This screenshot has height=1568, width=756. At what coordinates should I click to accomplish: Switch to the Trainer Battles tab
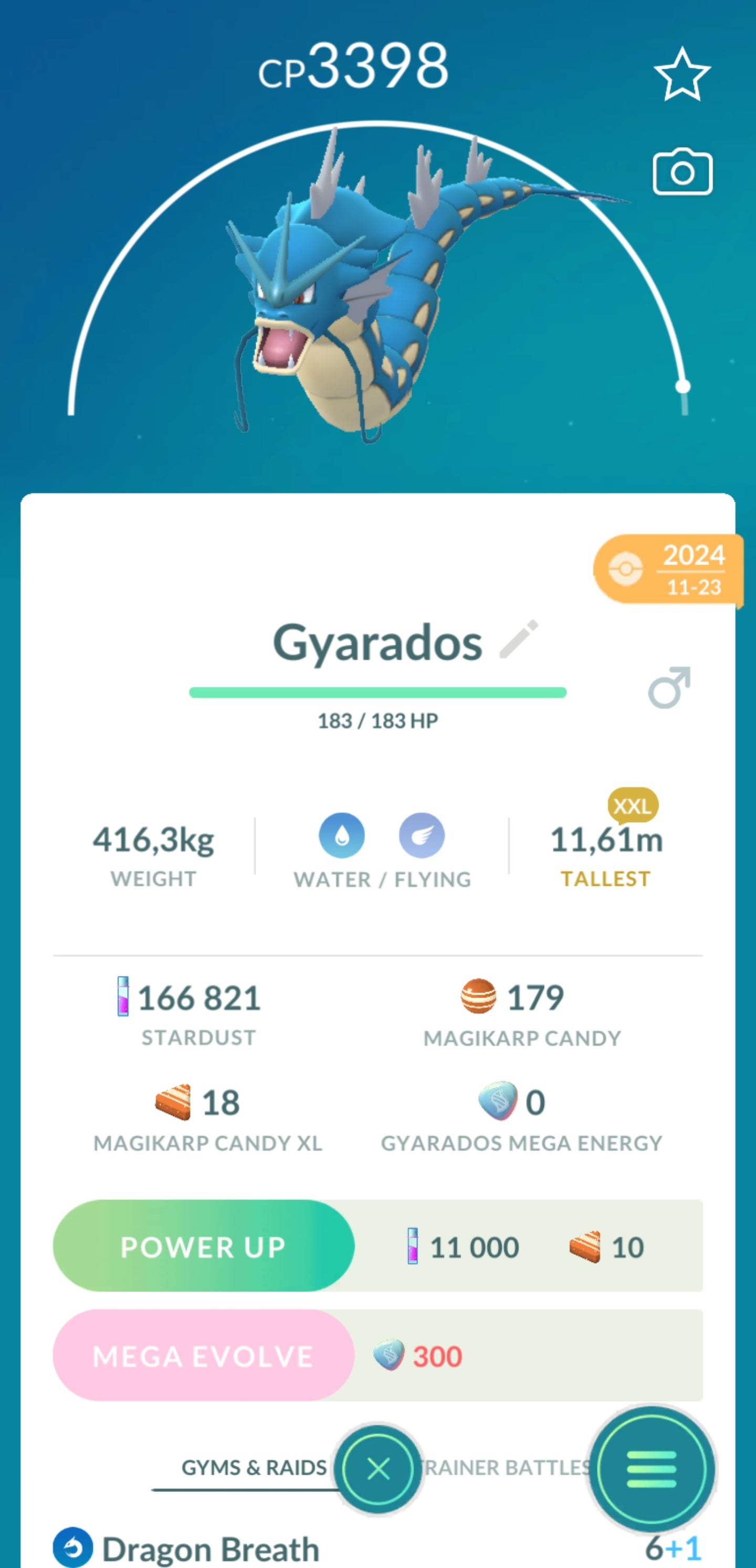tap(506, 1468)
